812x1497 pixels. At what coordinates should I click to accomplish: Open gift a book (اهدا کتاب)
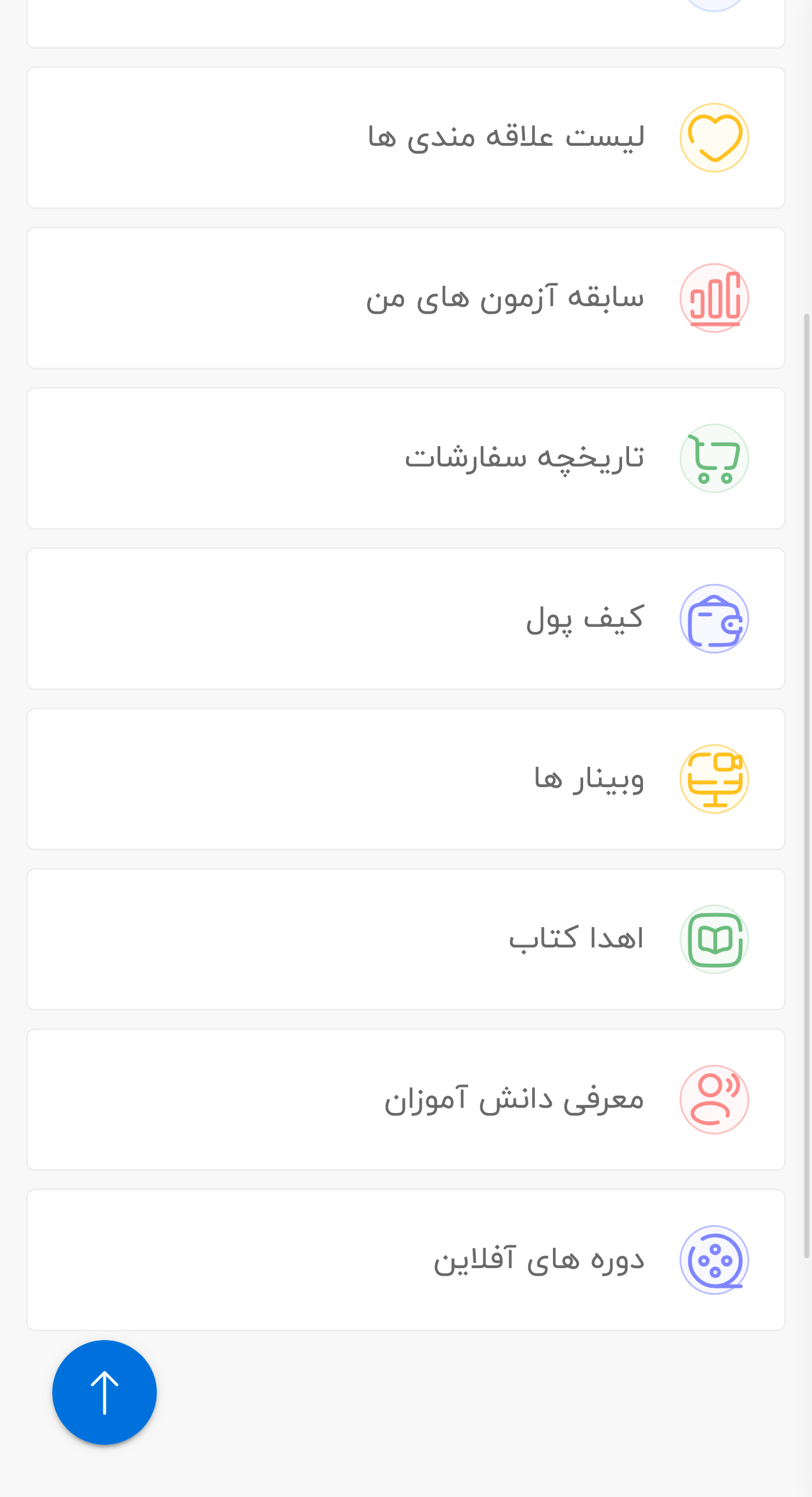coord(405,940)
